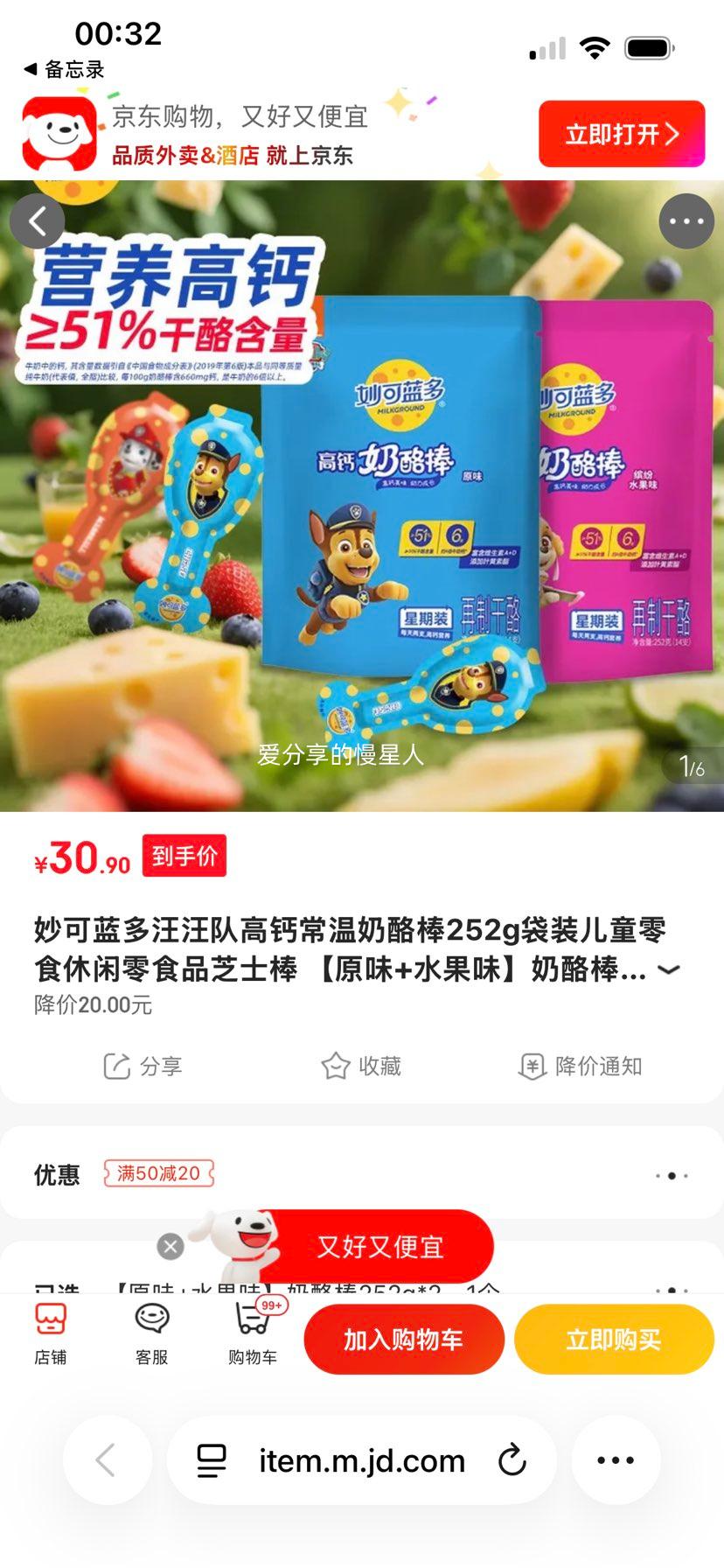Screen dimensions: 724x1568
Task: Expand the product title chevron
Action: 670,969
